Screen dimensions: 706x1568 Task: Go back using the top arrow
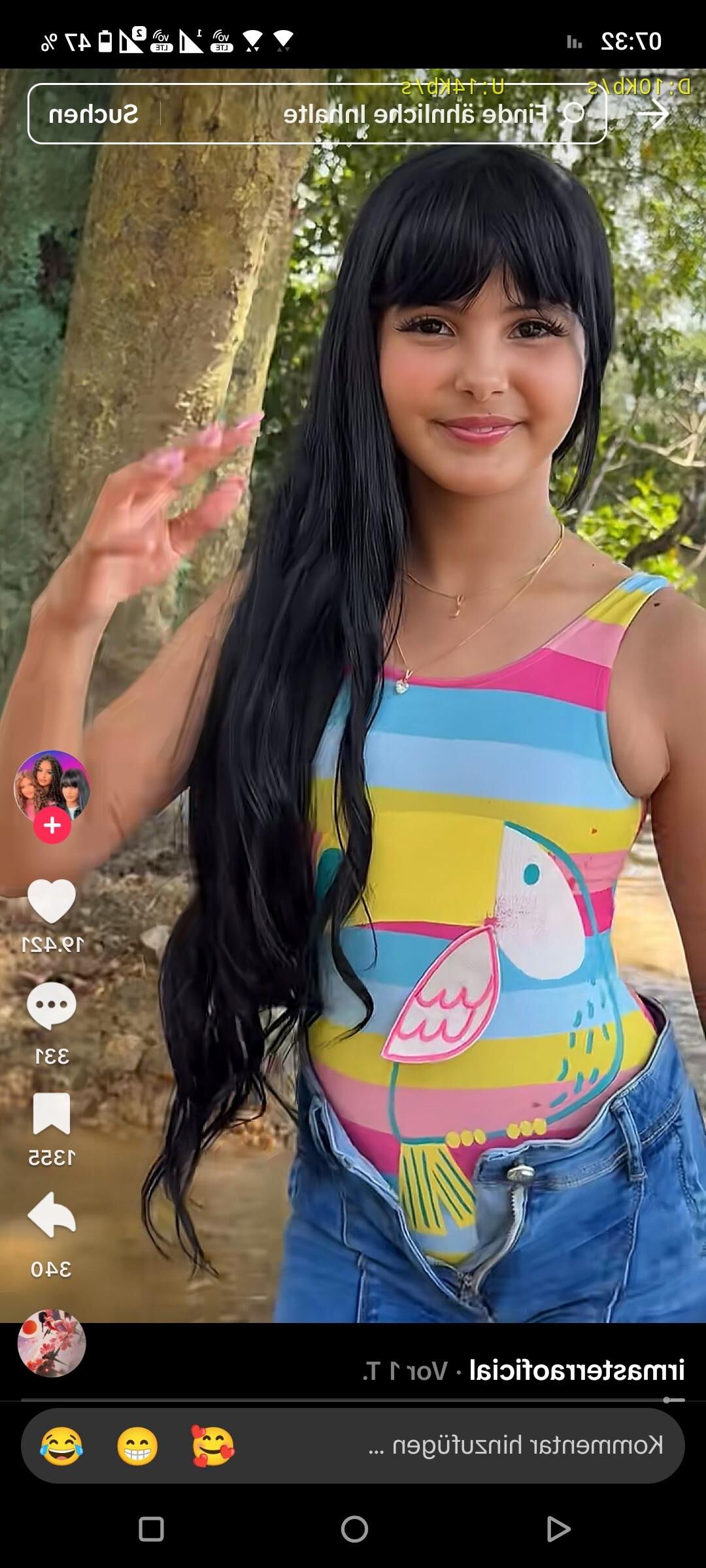point(653,114)
